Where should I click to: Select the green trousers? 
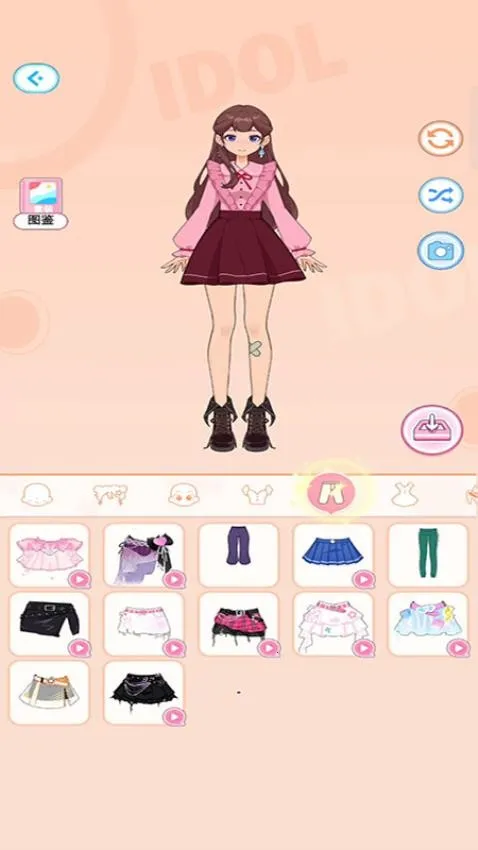428,555
